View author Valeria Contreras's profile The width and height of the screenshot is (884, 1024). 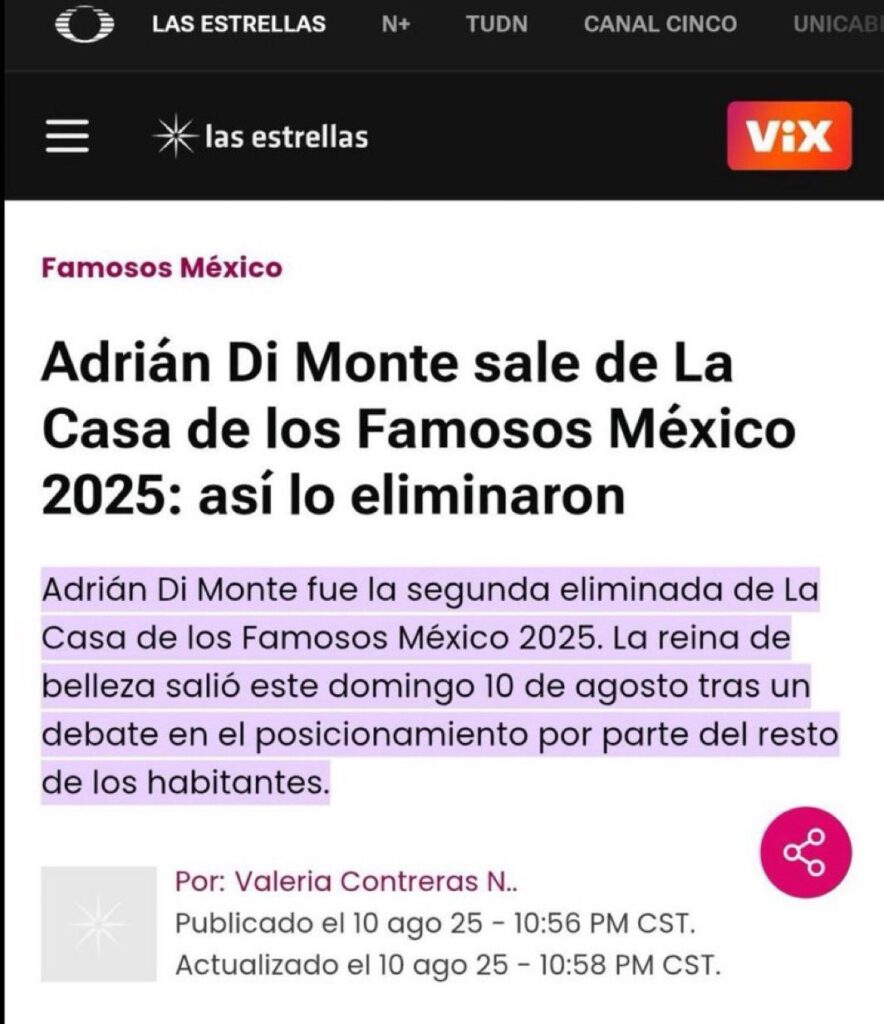click(x=346, y=881)
